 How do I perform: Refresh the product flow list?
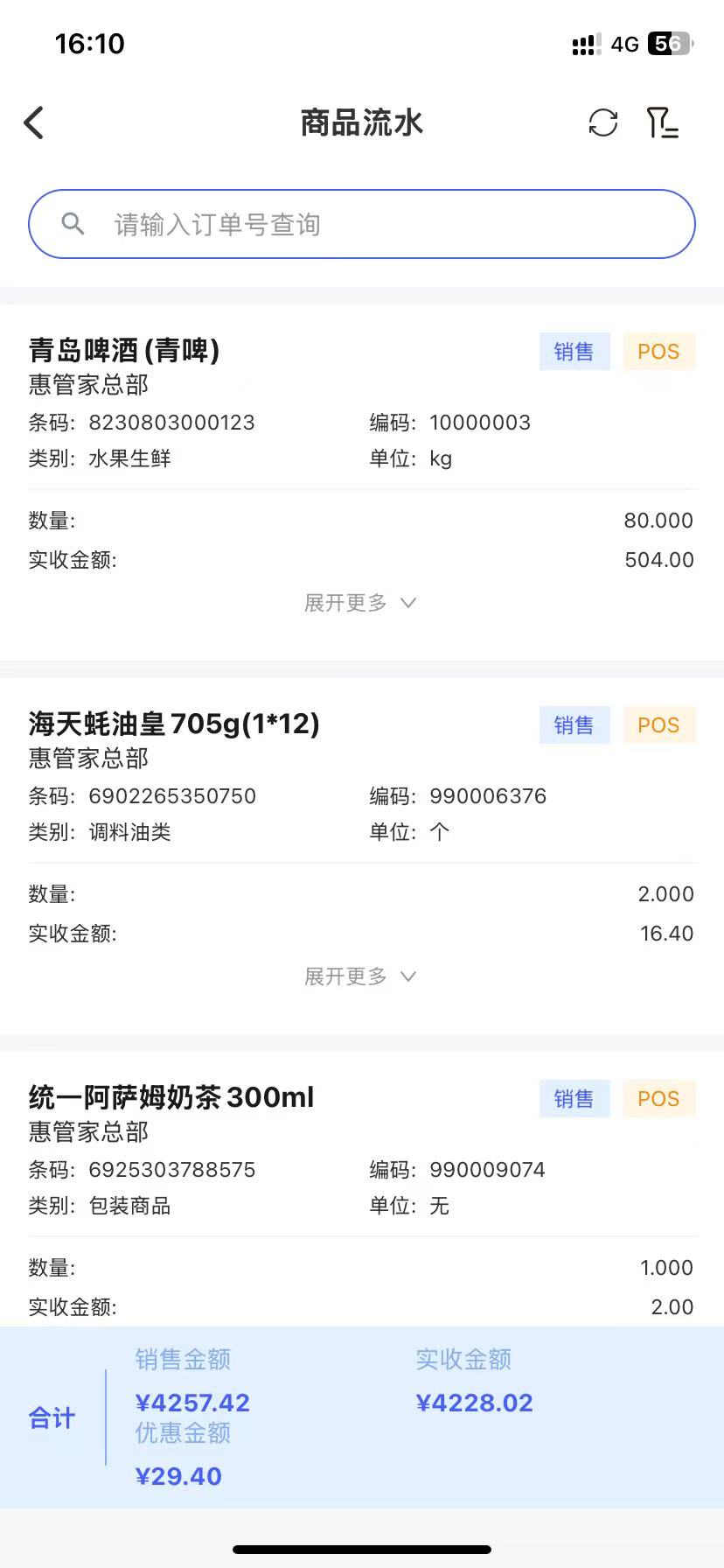[x=603, y=123]
